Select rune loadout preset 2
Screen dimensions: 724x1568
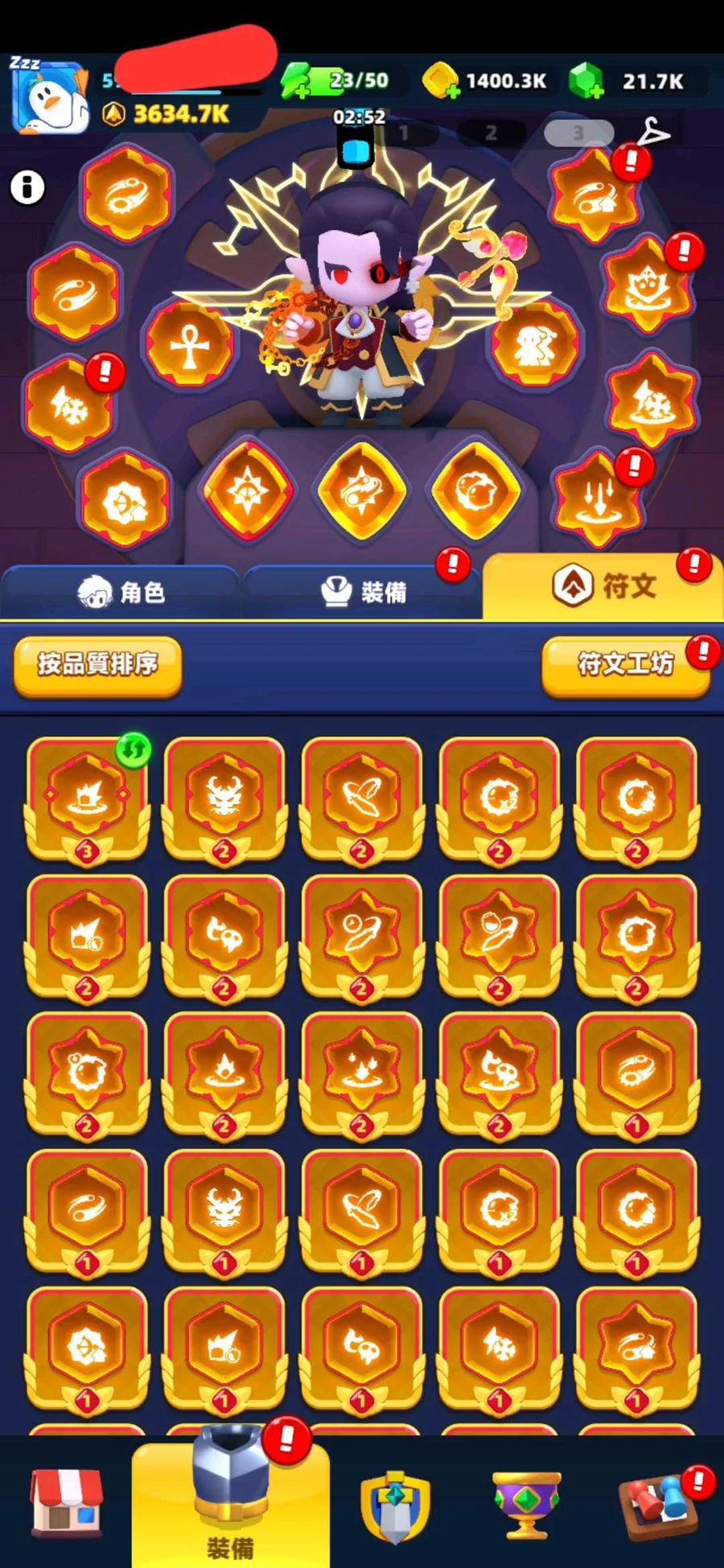[491, 133]
